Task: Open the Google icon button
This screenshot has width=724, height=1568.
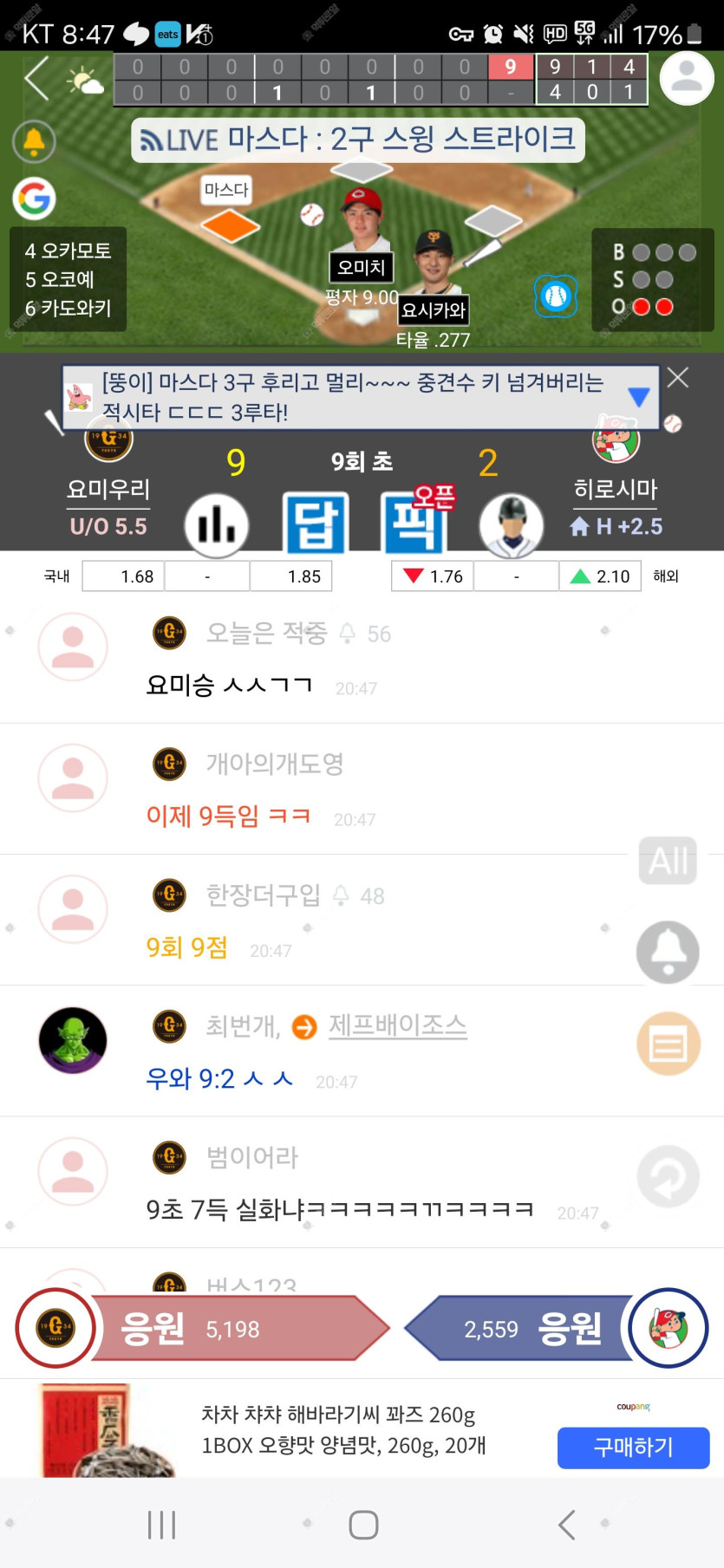Action: click(34, 198)
